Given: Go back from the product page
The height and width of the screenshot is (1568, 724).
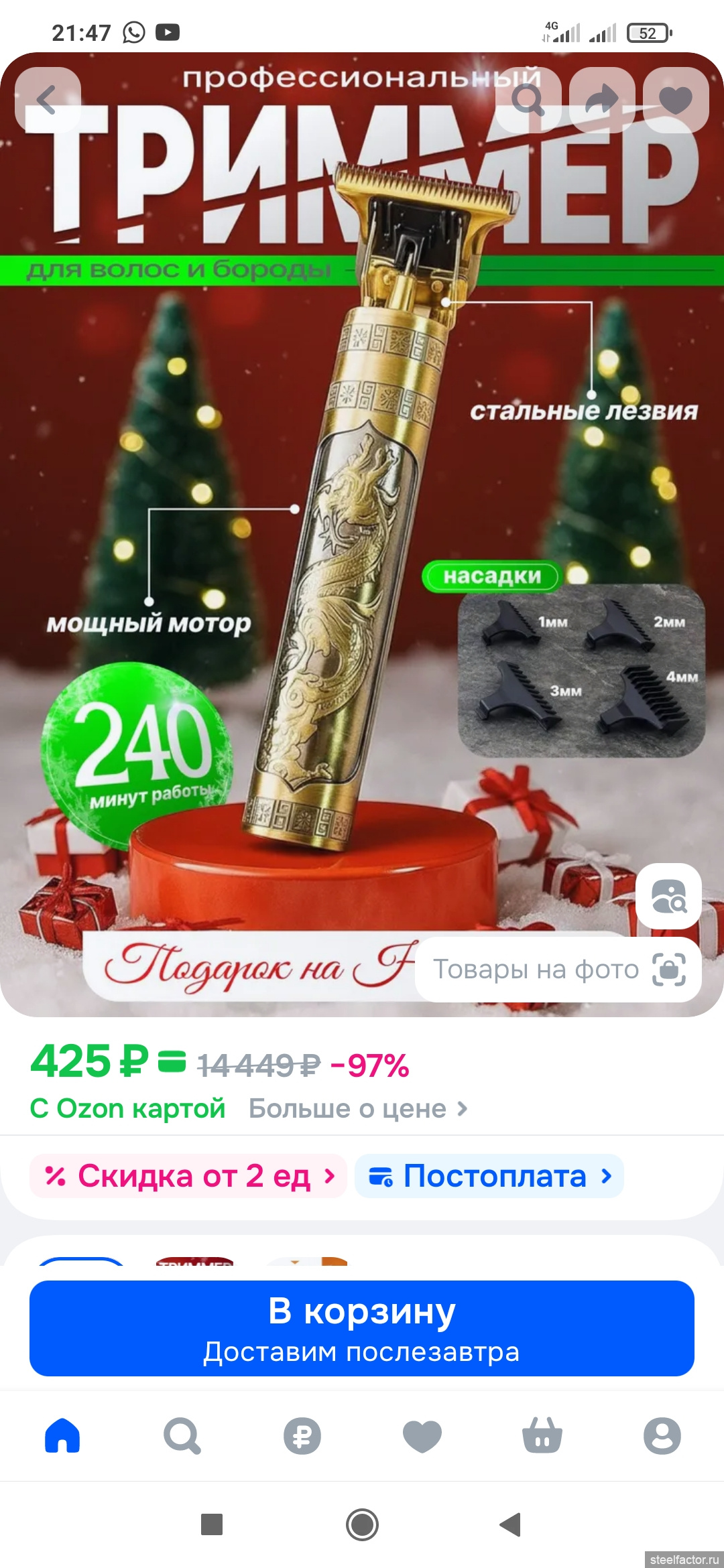Looking at the screenshot, I should [47, 101].
